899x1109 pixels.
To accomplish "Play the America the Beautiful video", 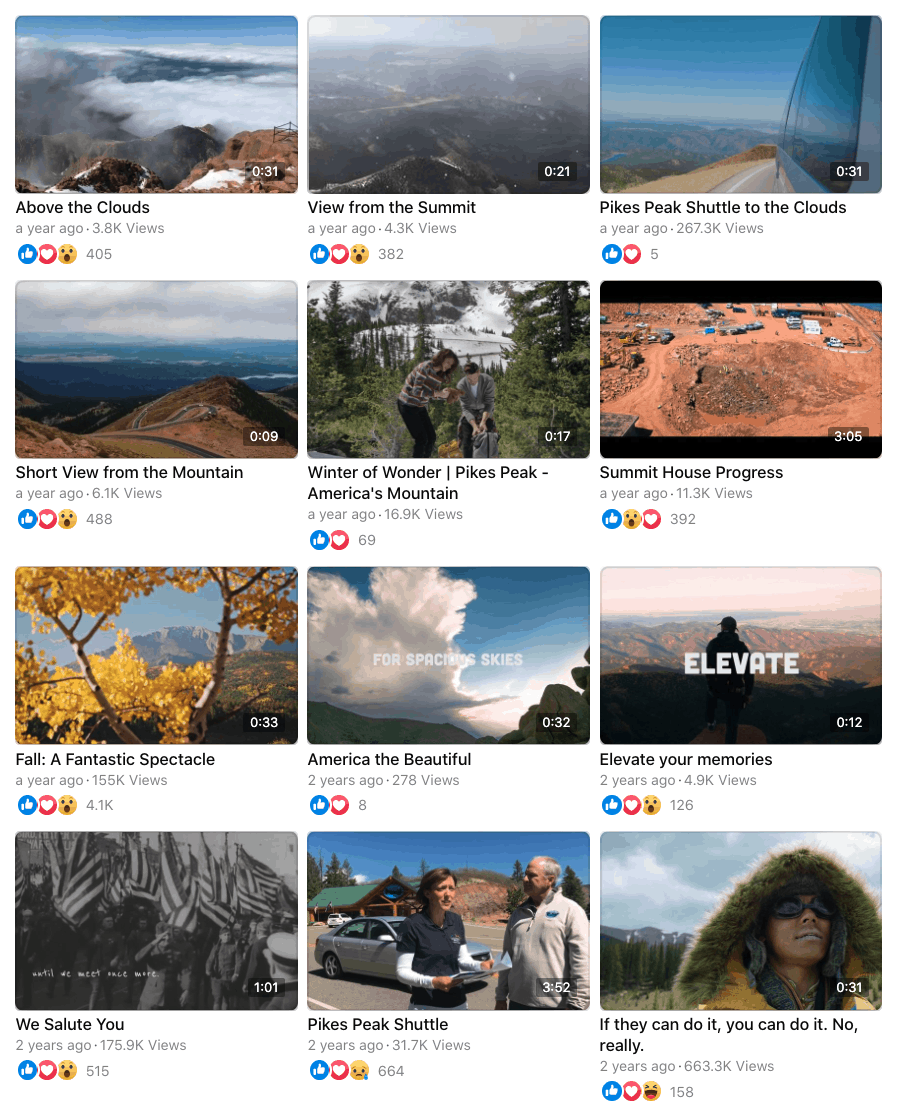I will point(448,656).
